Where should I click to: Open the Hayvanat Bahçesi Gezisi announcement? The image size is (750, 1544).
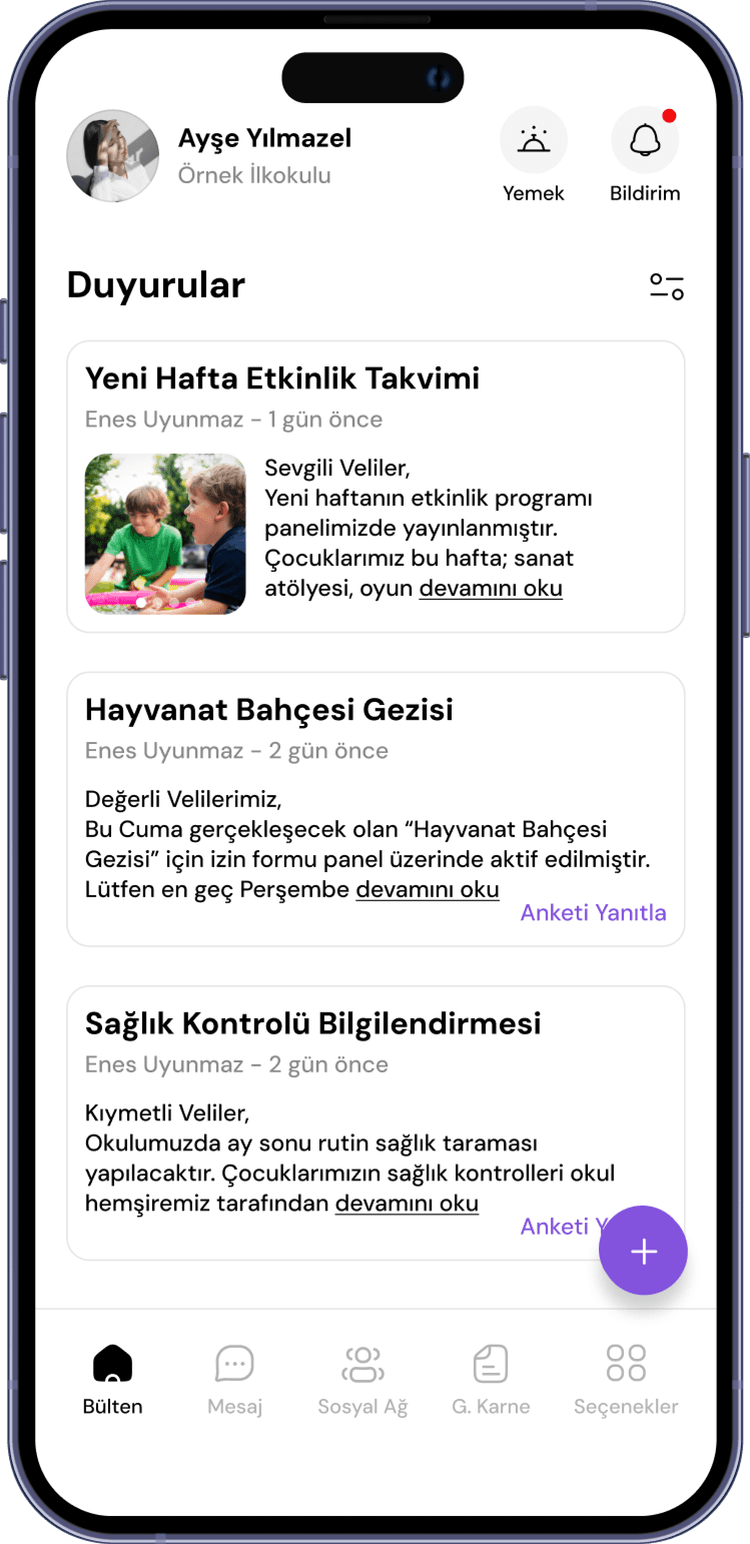tap(269, 710)
